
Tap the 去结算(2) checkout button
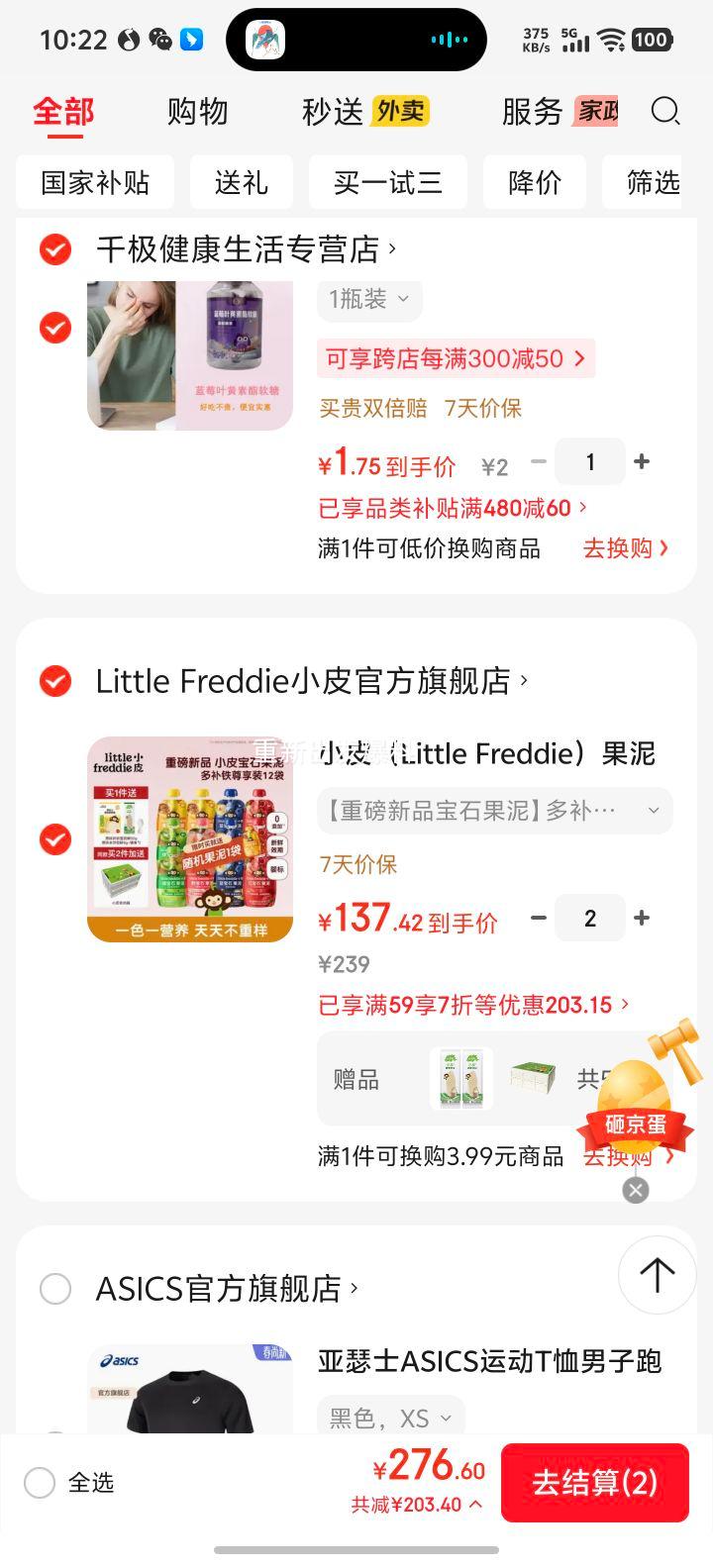[x=595, y=1482]
